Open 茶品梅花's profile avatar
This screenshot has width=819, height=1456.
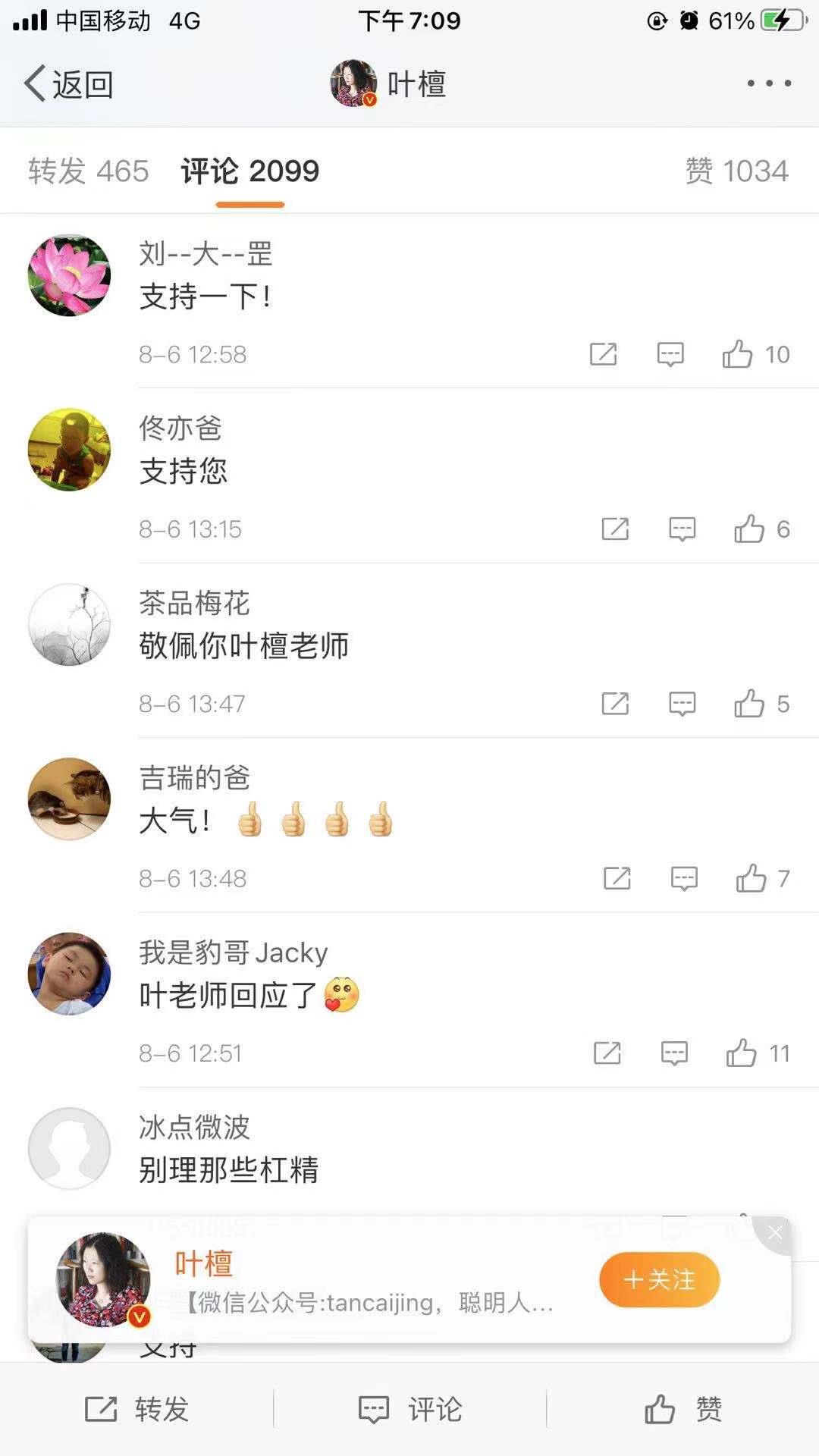tap(69, 625)
